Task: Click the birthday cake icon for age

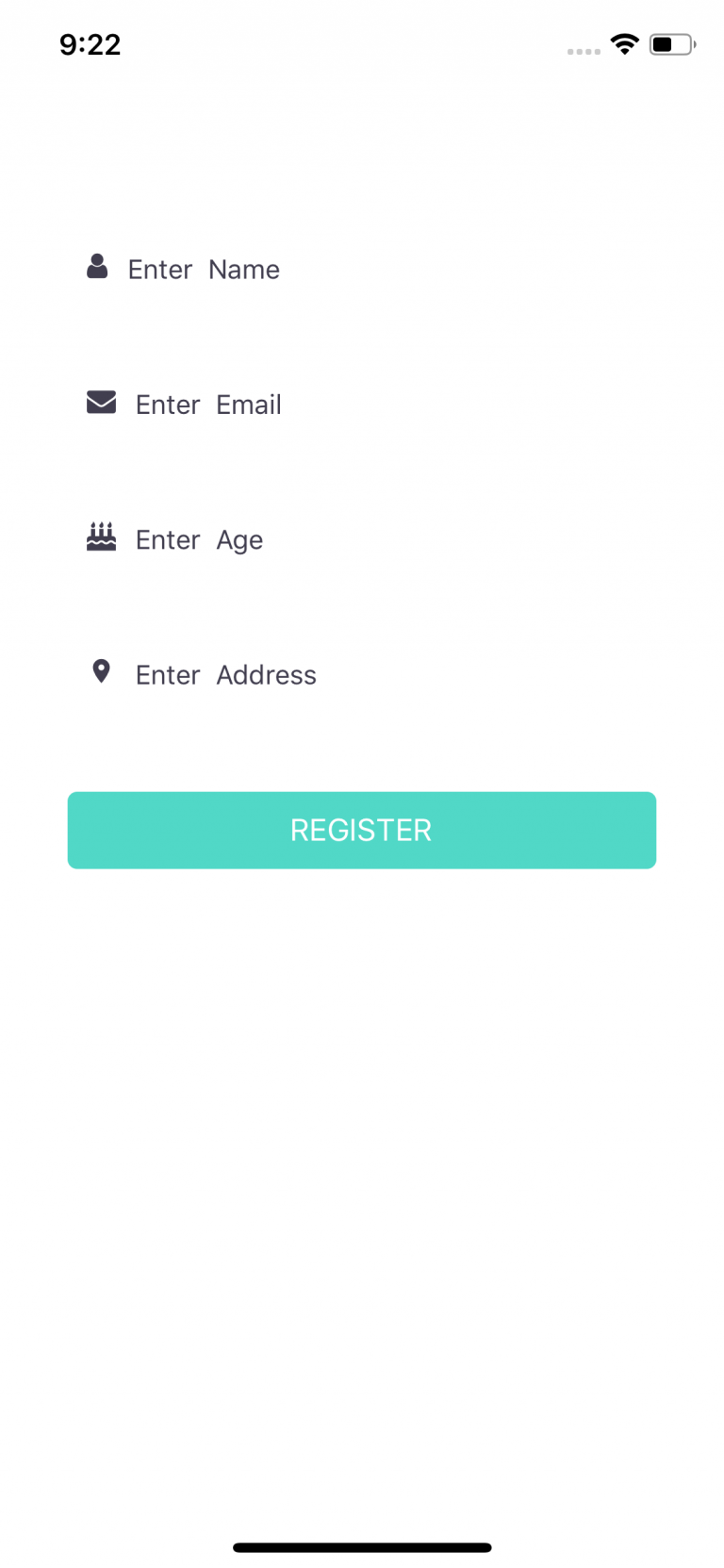Action: 101,536
